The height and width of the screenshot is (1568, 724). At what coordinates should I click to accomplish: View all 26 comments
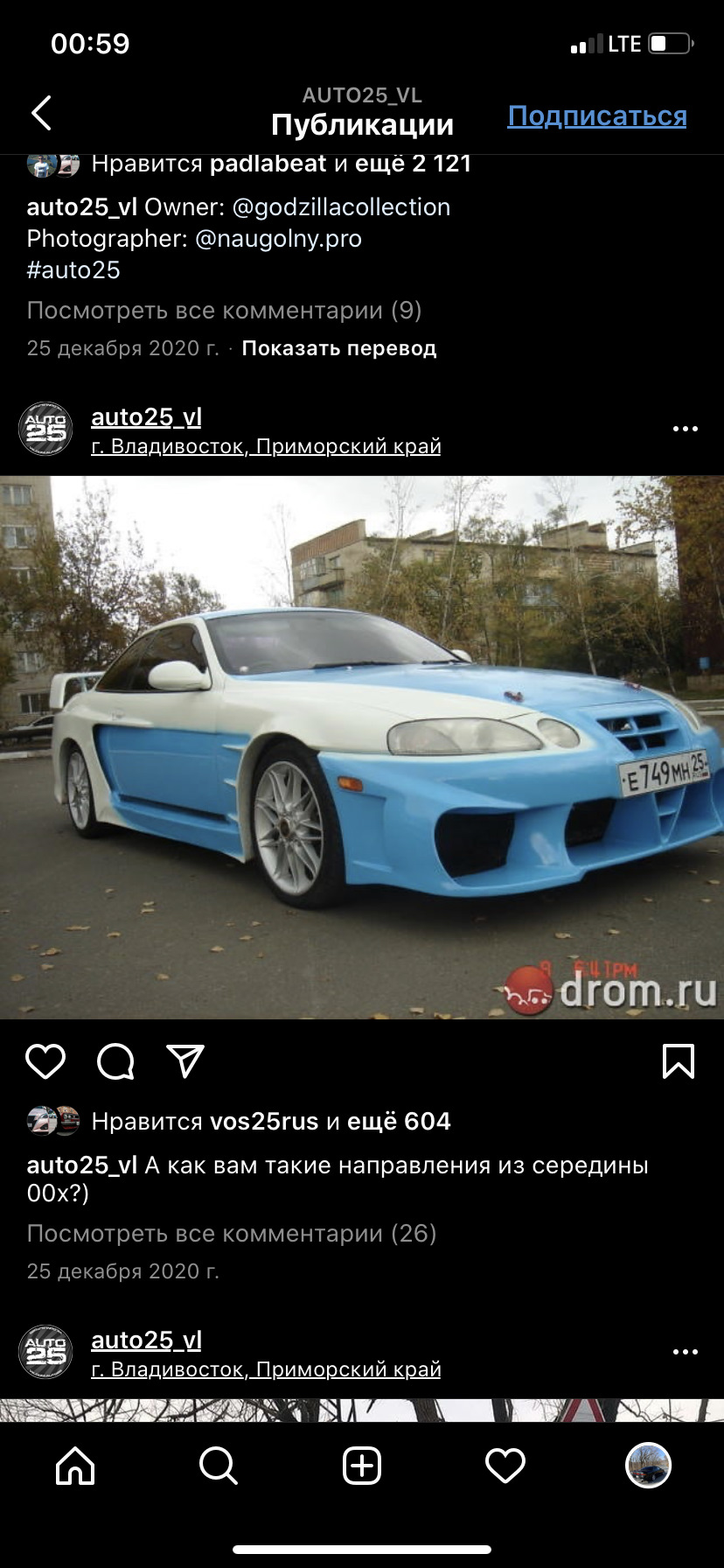[232, 1234]
